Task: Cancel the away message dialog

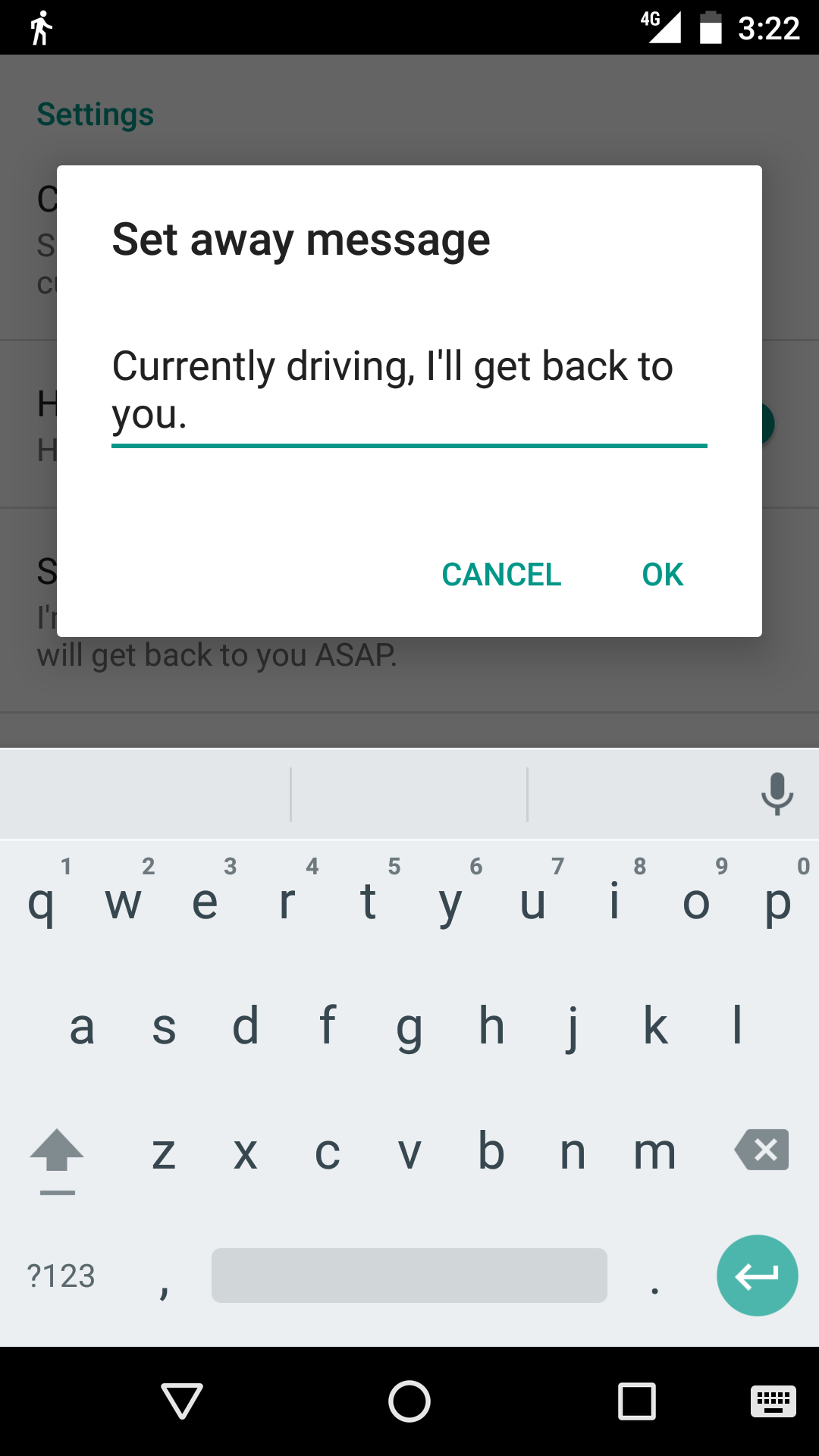Action: pyautogui.click(x=501, y=575)
